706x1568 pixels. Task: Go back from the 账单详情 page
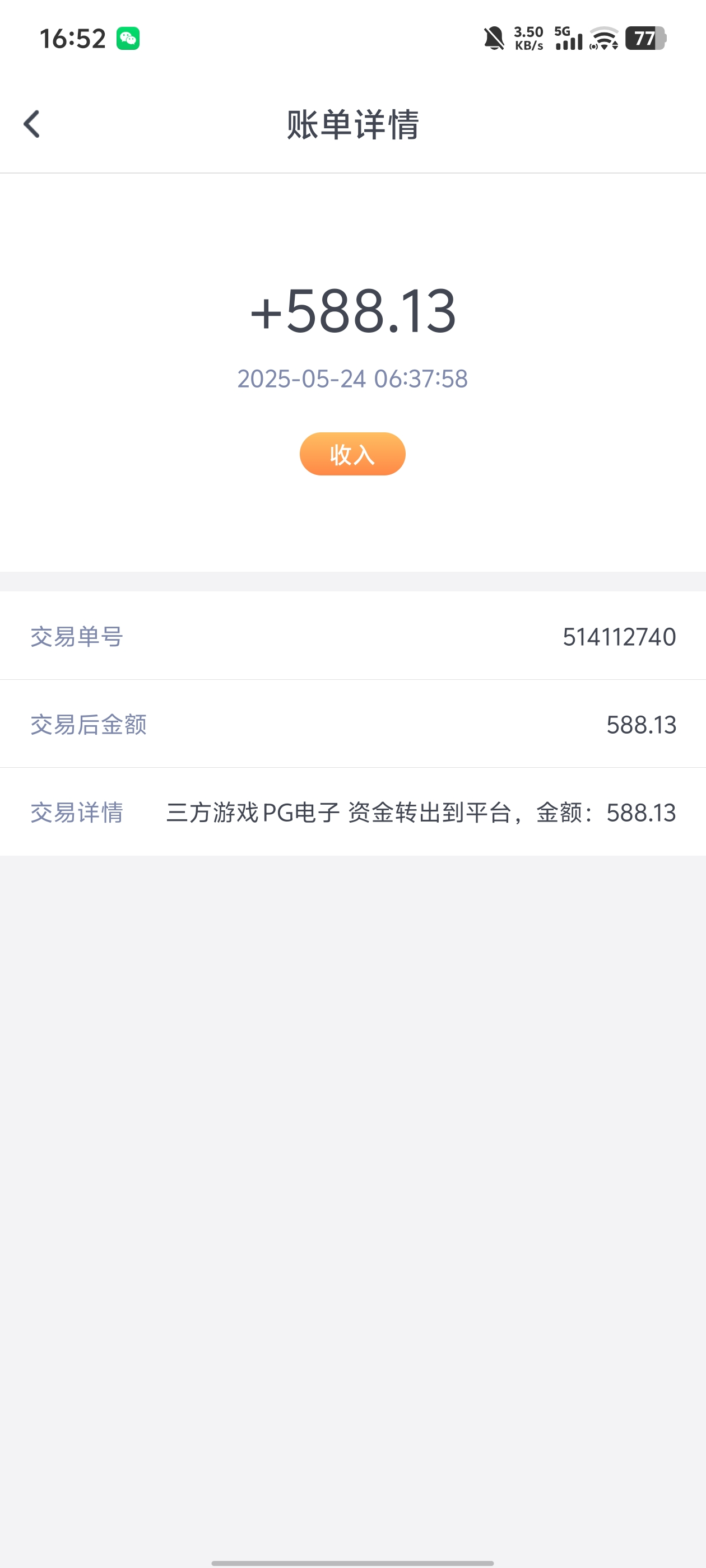pos(32,124)
